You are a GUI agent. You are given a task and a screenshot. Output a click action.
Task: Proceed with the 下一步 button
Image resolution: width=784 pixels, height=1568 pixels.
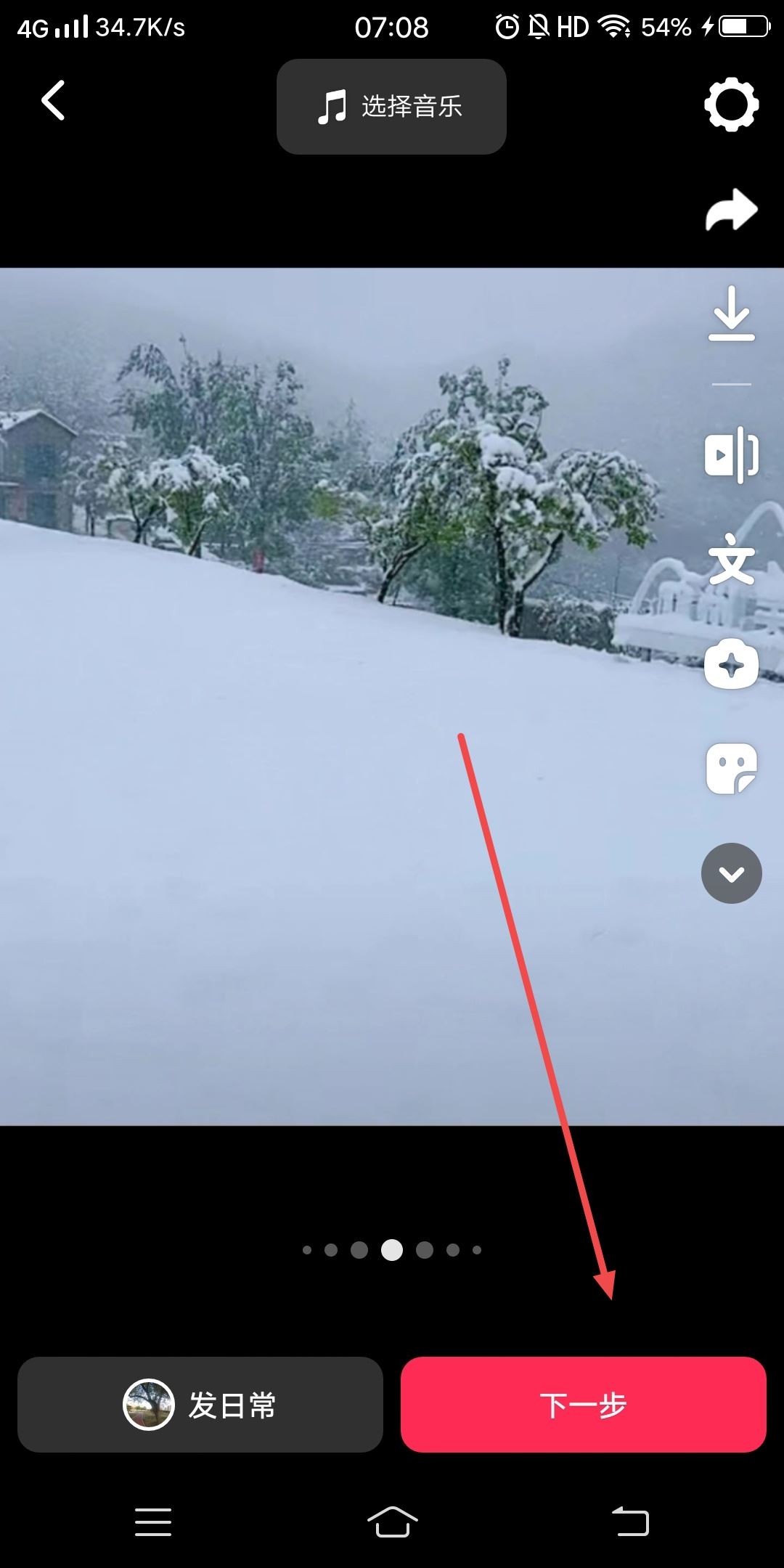(x=583, y=1405)
